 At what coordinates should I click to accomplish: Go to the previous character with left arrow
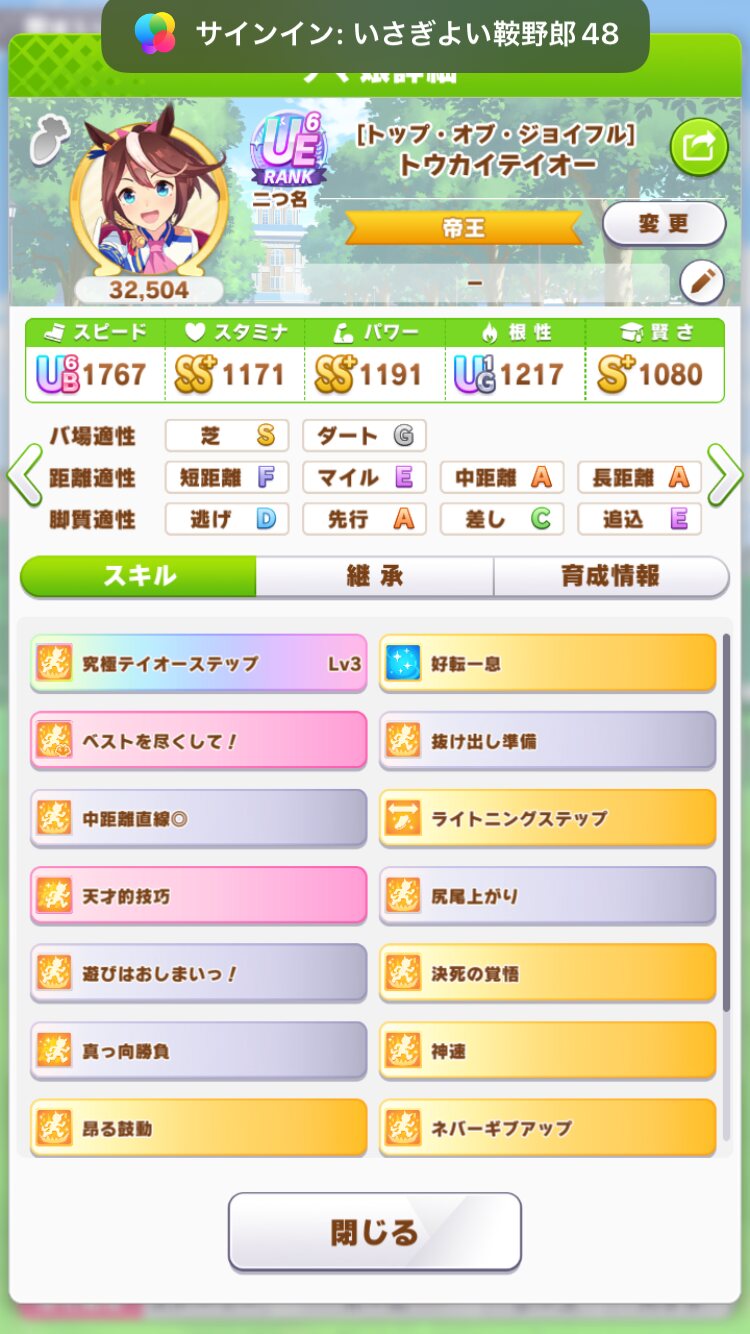click(23, 475)
